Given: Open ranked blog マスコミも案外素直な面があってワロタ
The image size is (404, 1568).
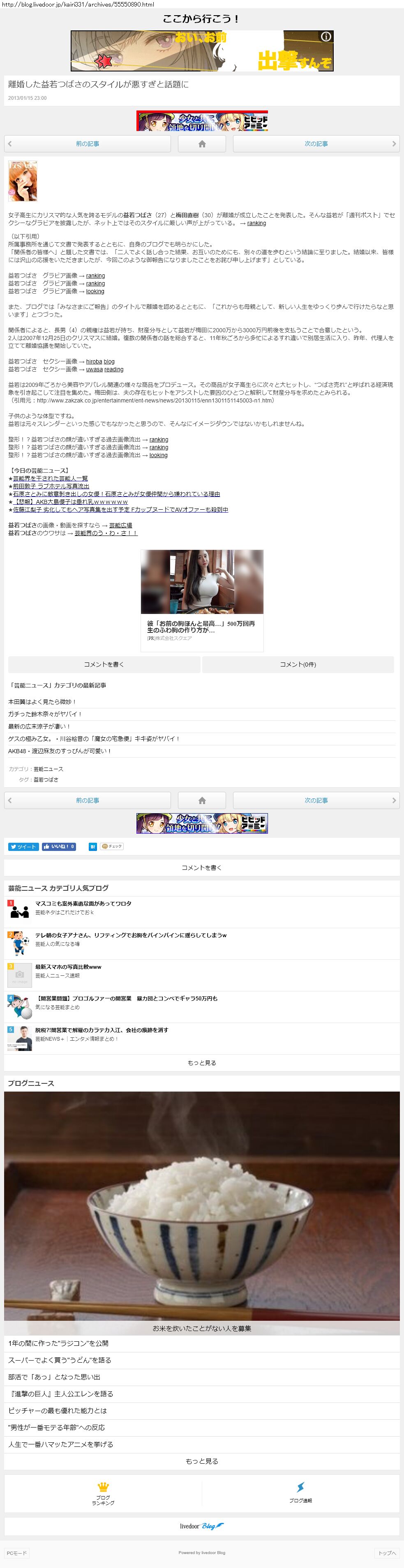Looking at the screenshot, I should (x=83, y=904).
